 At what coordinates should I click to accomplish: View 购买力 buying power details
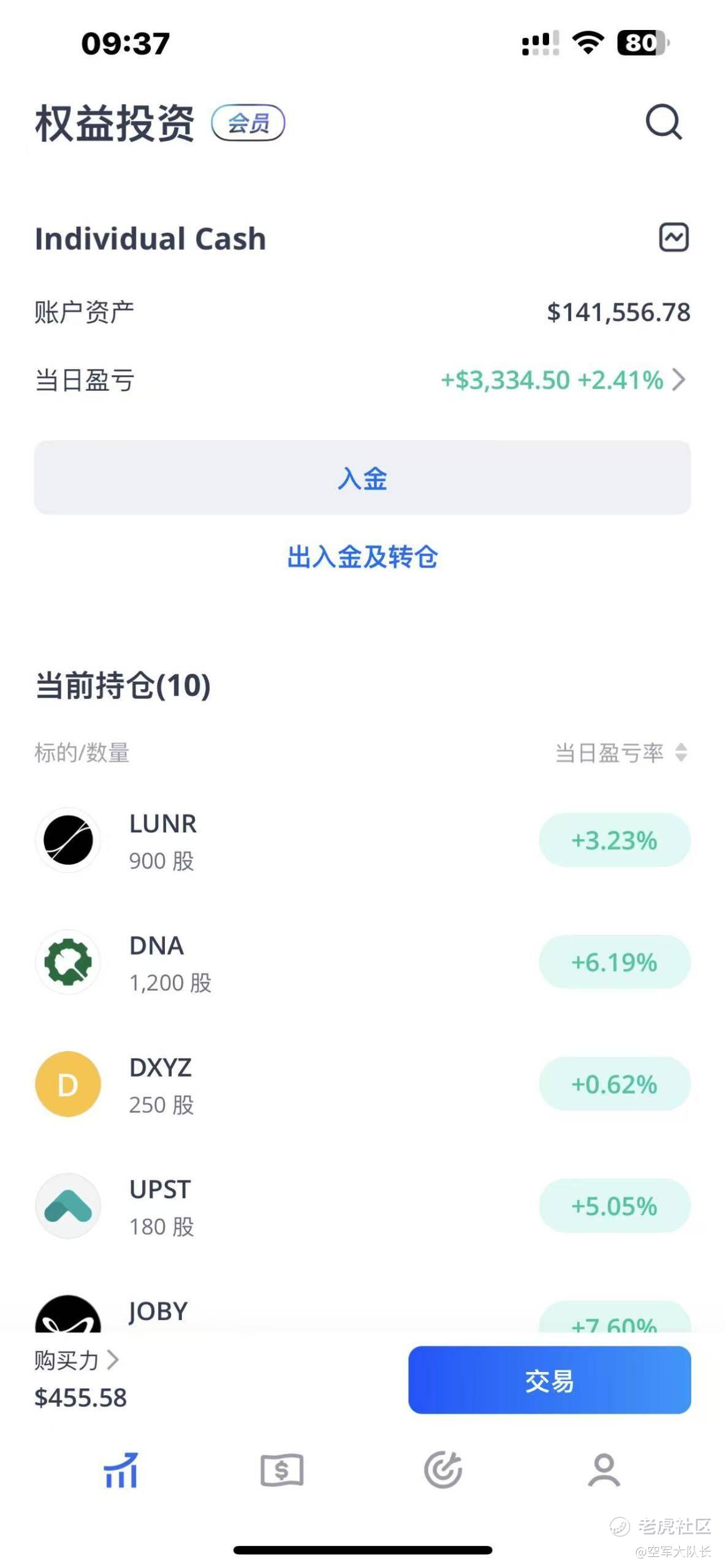coord(77,1360)
